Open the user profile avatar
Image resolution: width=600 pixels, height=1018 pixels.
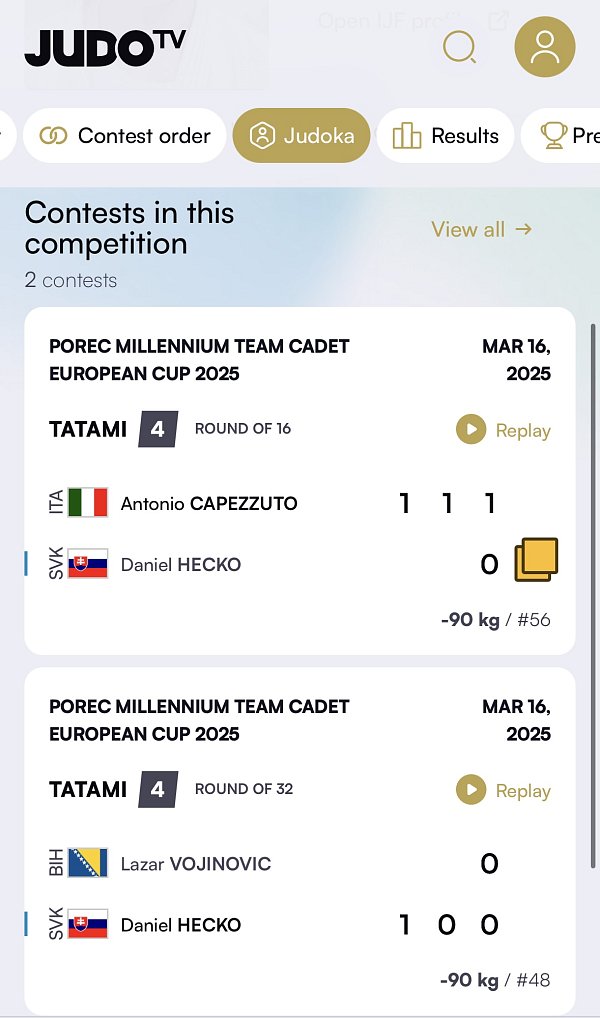[545, 47]
